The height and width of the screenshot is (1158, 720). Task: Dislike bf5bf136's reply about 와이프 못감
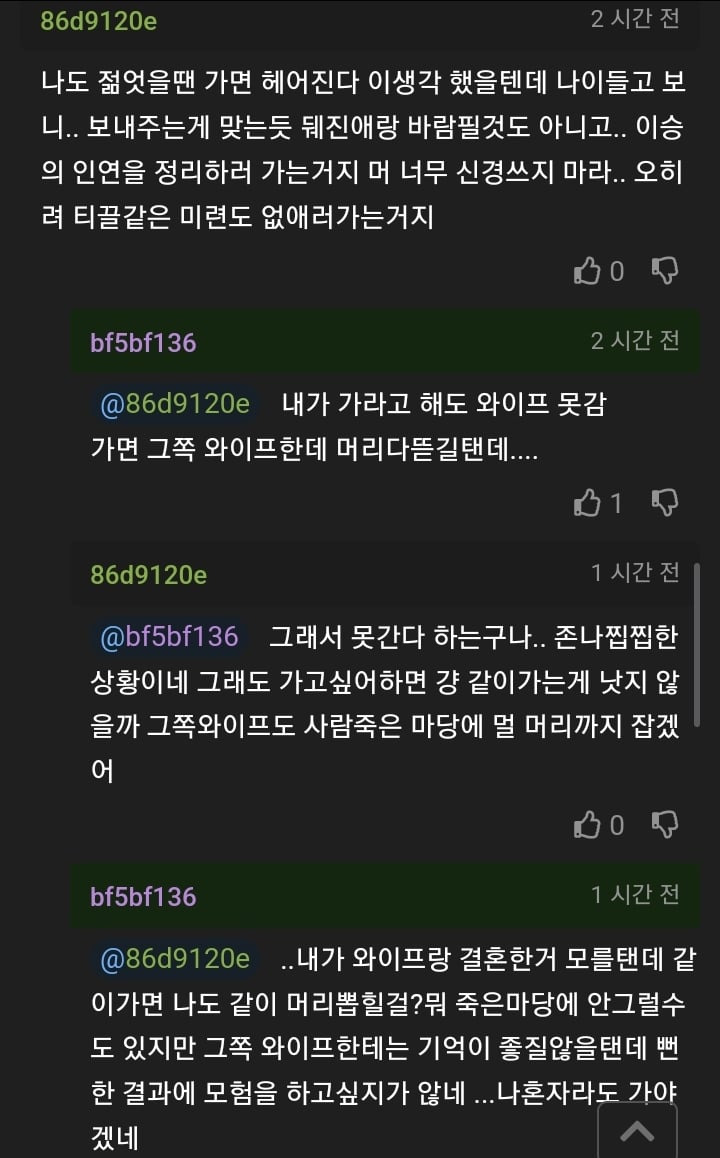pyautogui.click(x=665, y=503)
